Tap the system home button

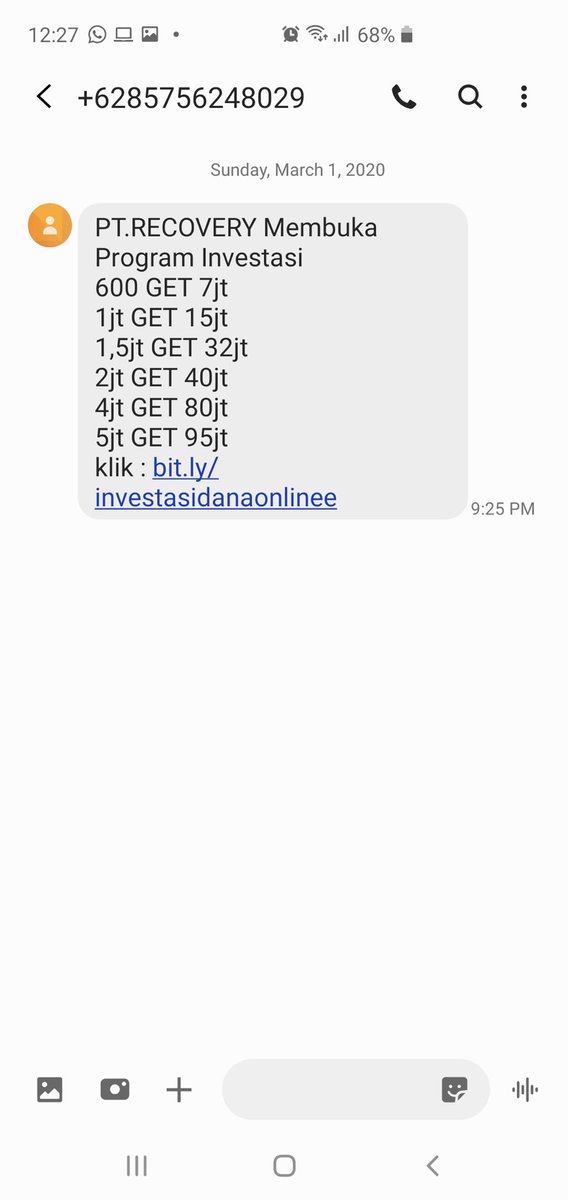click(x=284, y=1165)
